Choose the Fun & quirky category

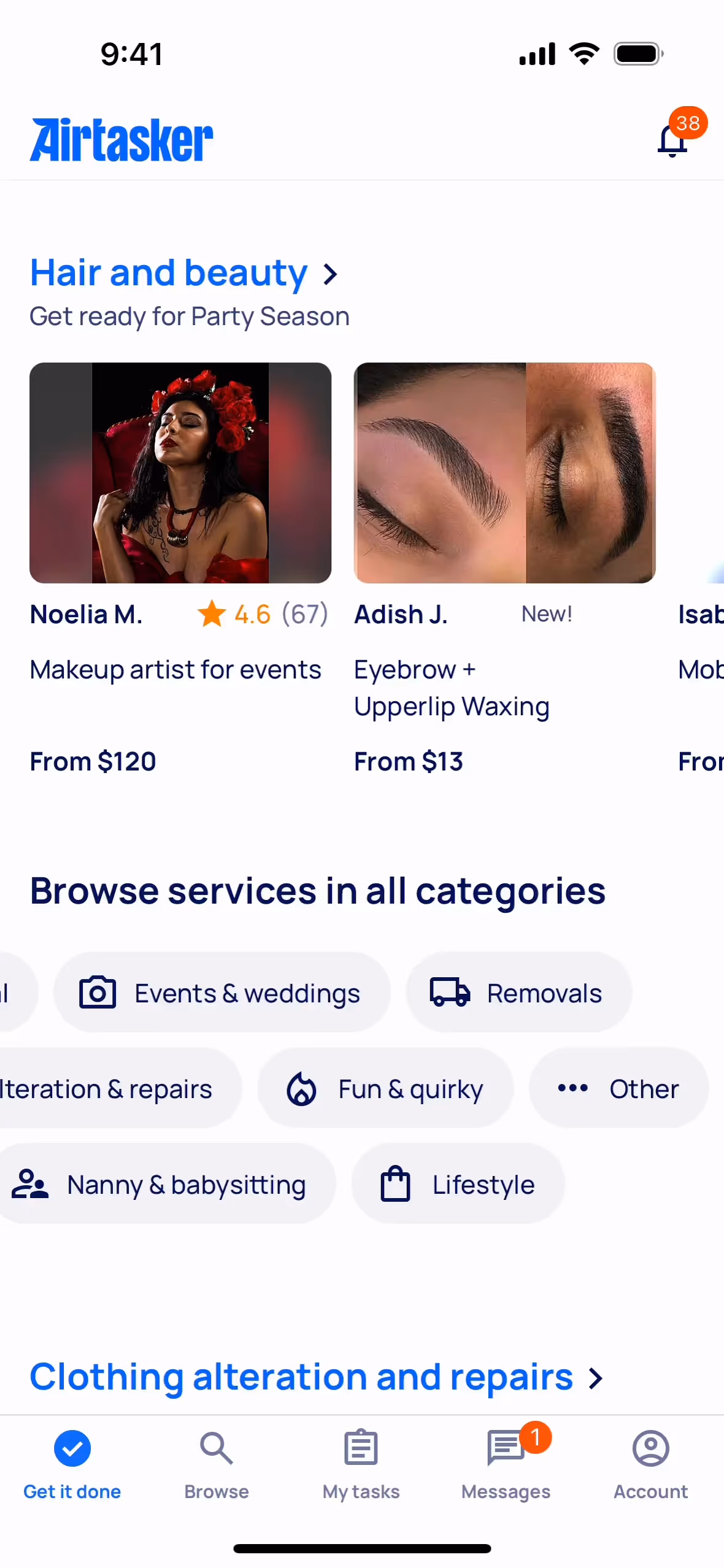[x=385, y=1088]
